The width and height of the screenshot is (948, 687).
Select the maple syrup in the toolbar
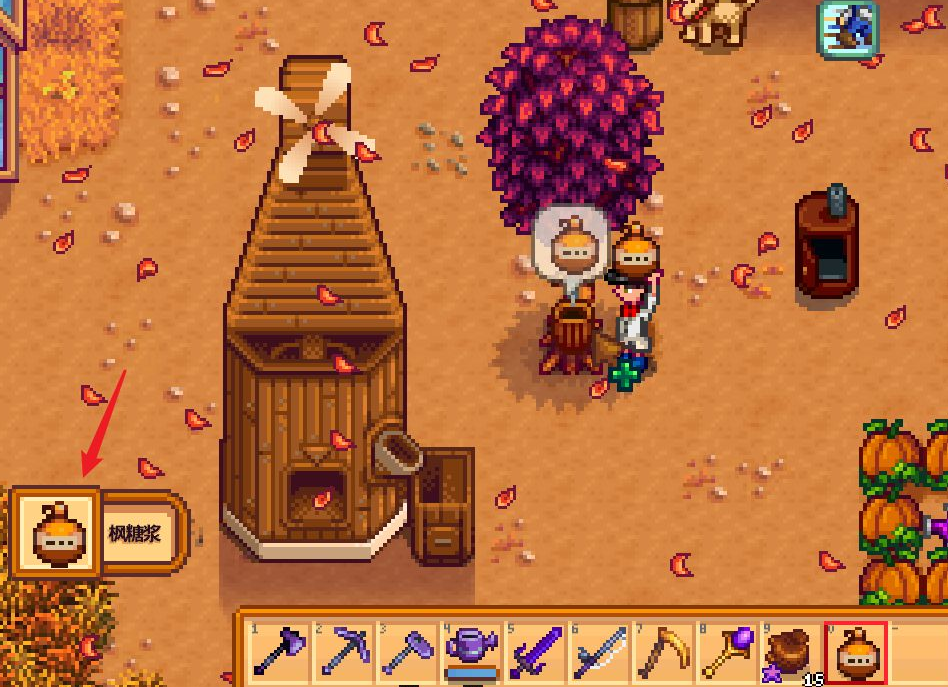point(854,652)
